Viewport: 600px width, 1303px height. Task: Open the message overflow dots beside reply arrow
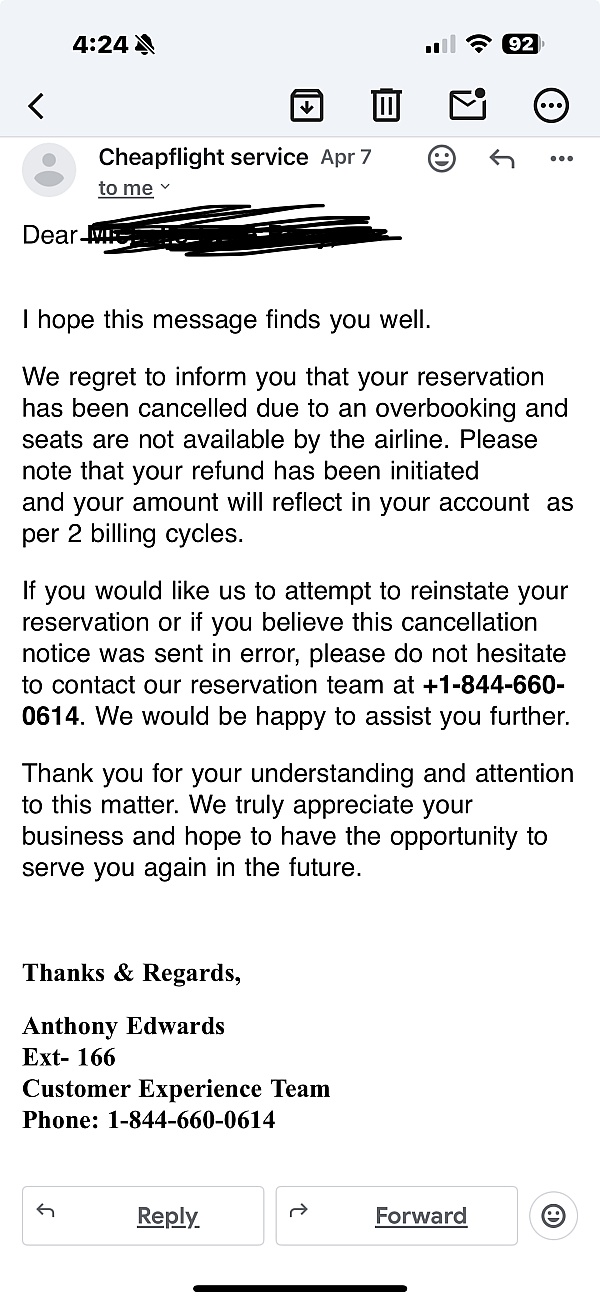click(x=562, y=159)
